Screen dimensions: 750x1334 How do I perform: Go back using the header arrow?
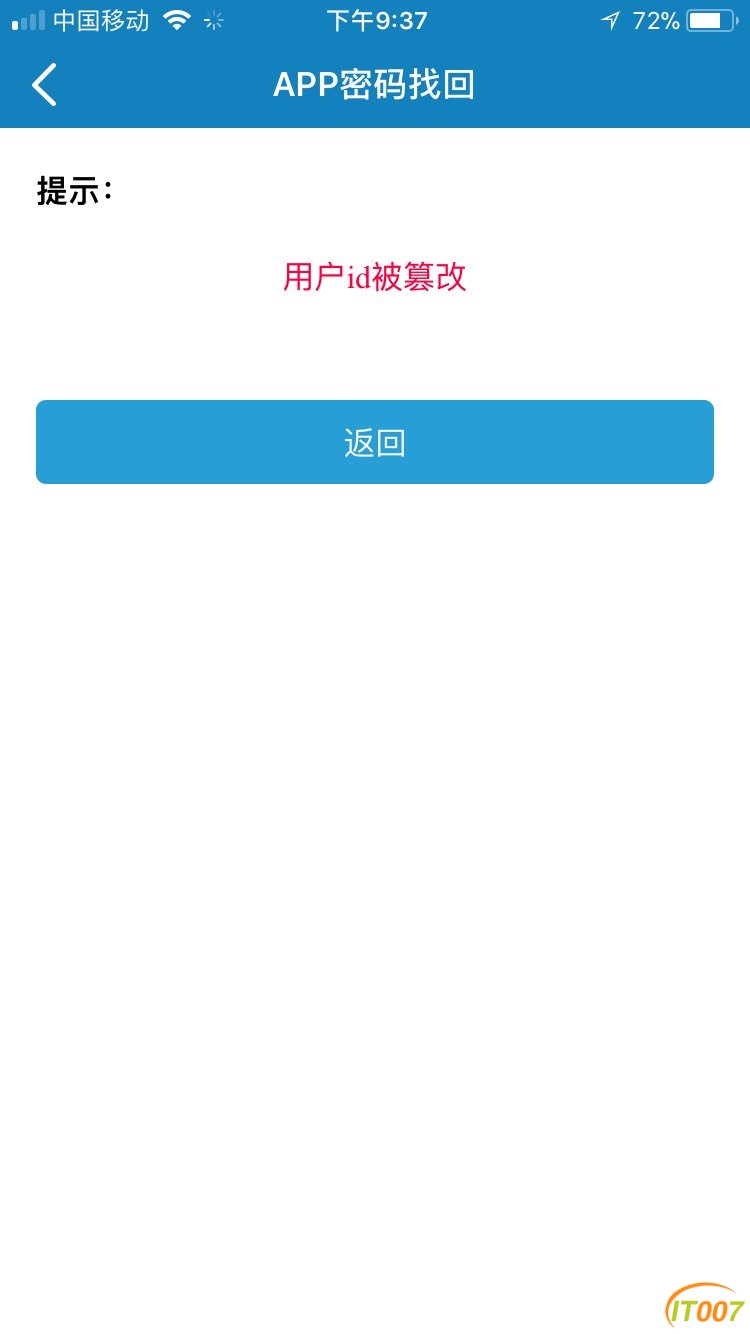tap(44, 85)
